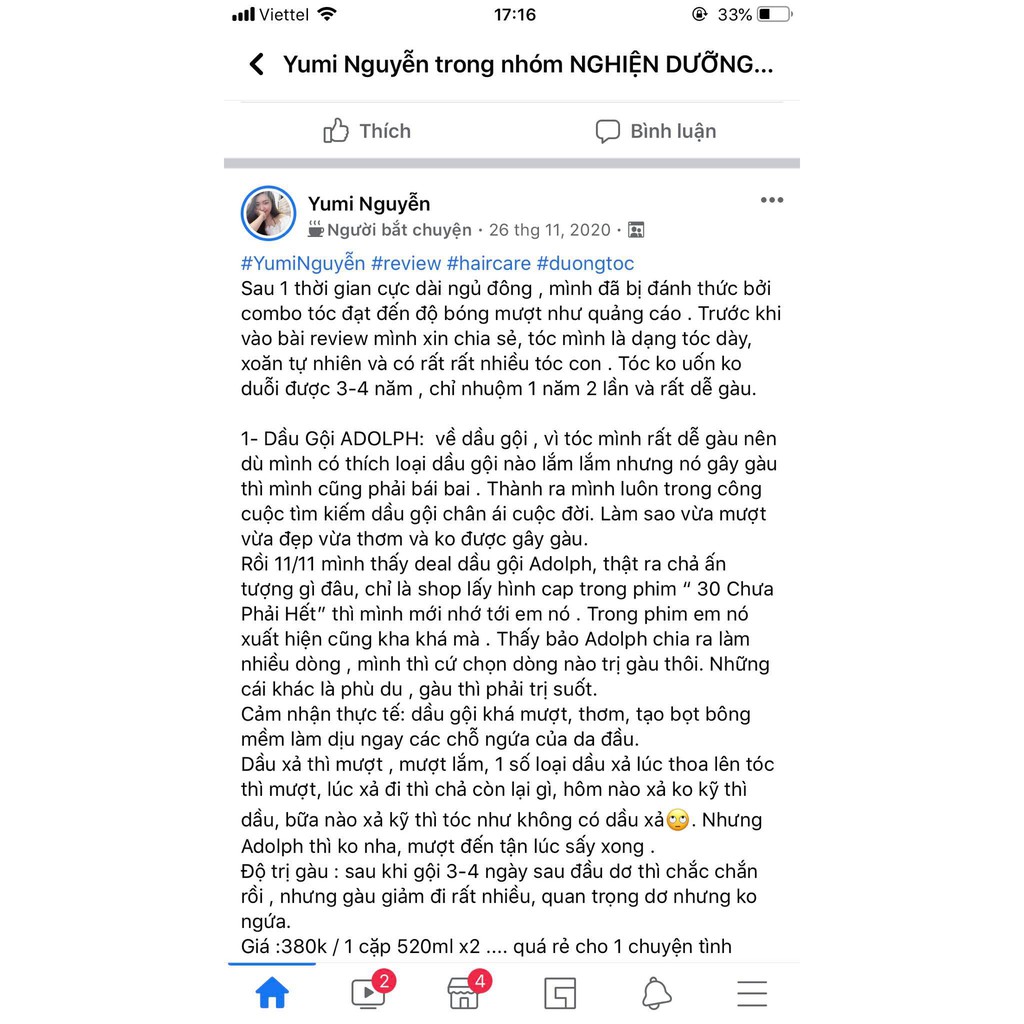
Task: Open the #duongtoc hashtag
Action: 586,263
